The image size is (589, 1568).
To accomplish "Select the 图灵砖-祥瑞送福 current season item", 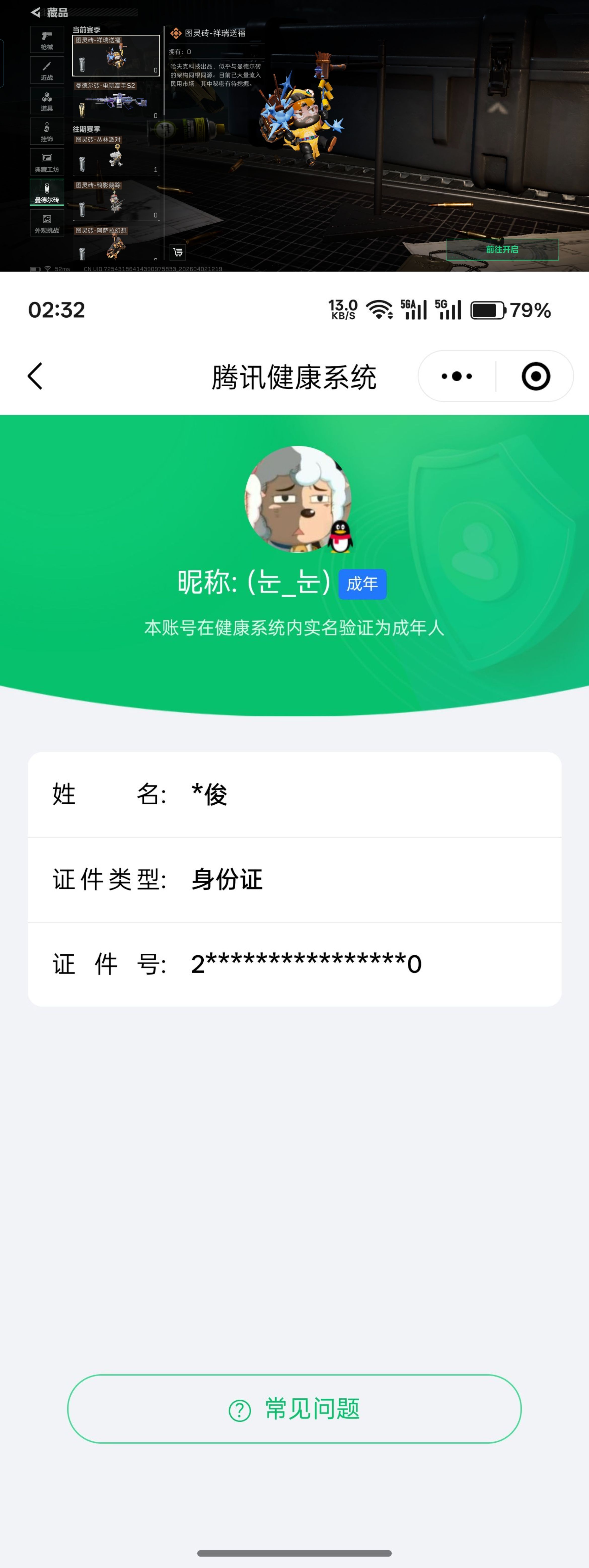I will [x=117, y=55].
